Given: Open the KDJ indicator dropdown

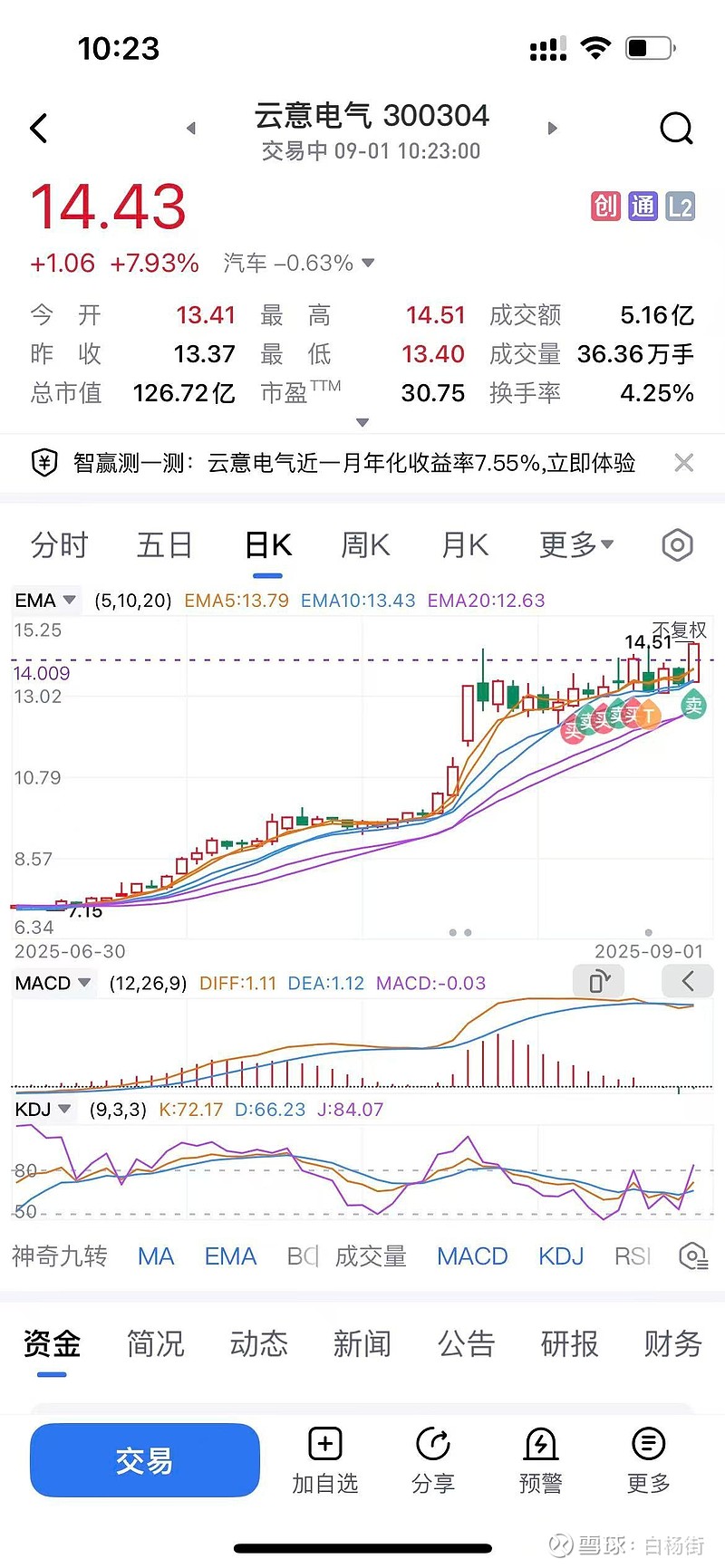Looking at the screenshot, I should point(43,1109).
